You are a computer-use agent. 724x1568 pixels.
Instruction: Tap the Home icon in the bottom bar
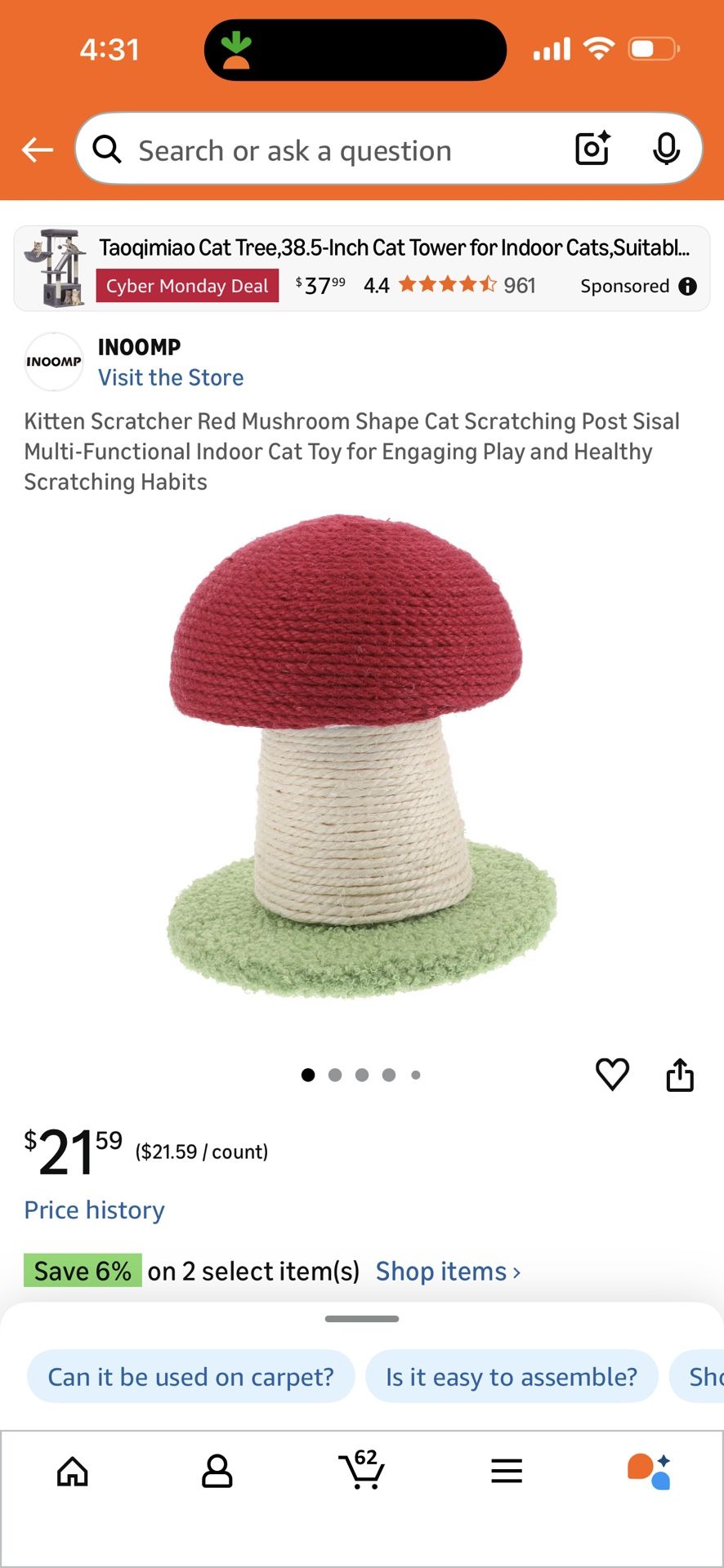click(x=72, y=1470)
